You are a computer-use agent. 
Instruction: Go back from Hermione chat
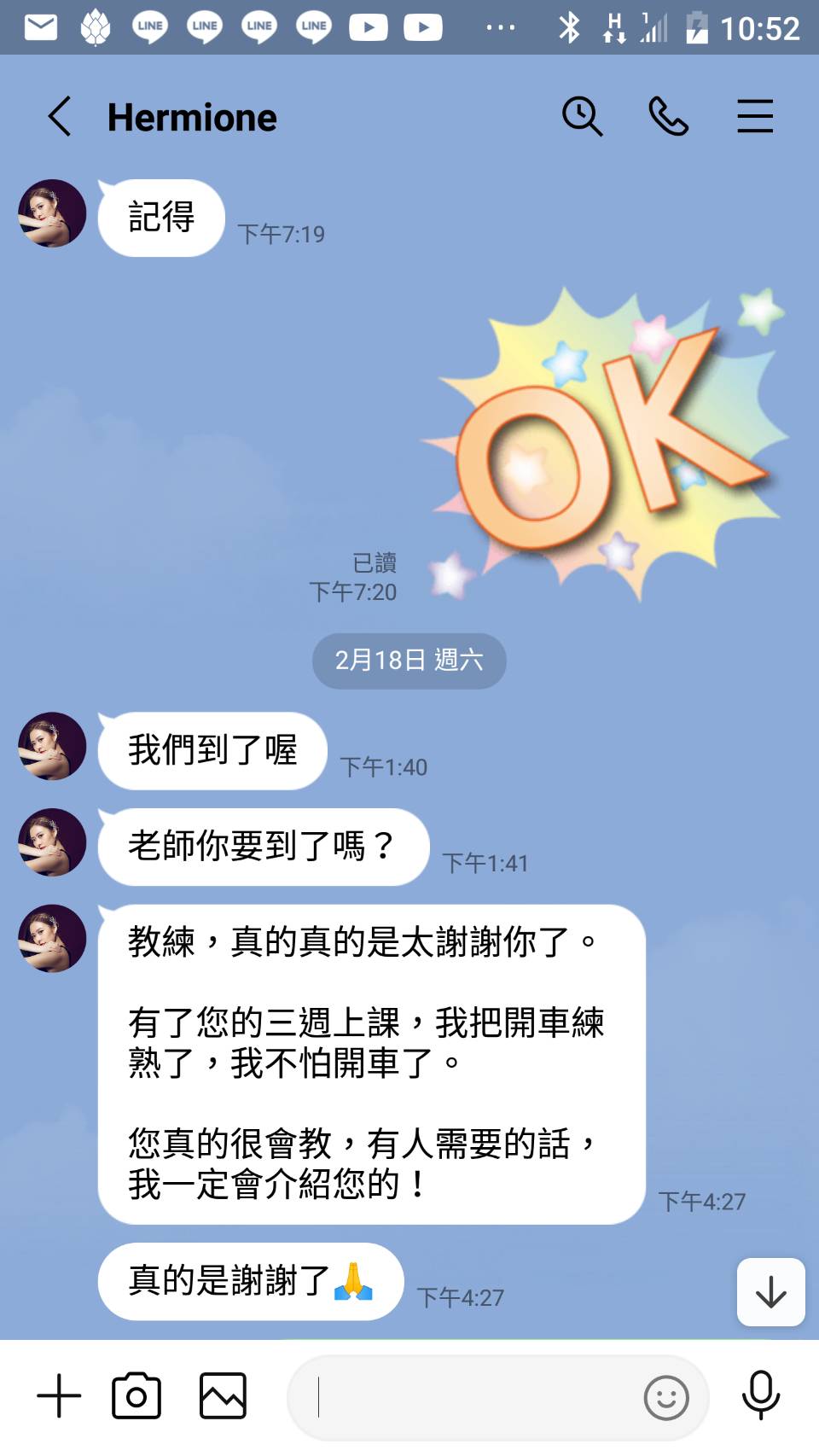click(60, 117)
